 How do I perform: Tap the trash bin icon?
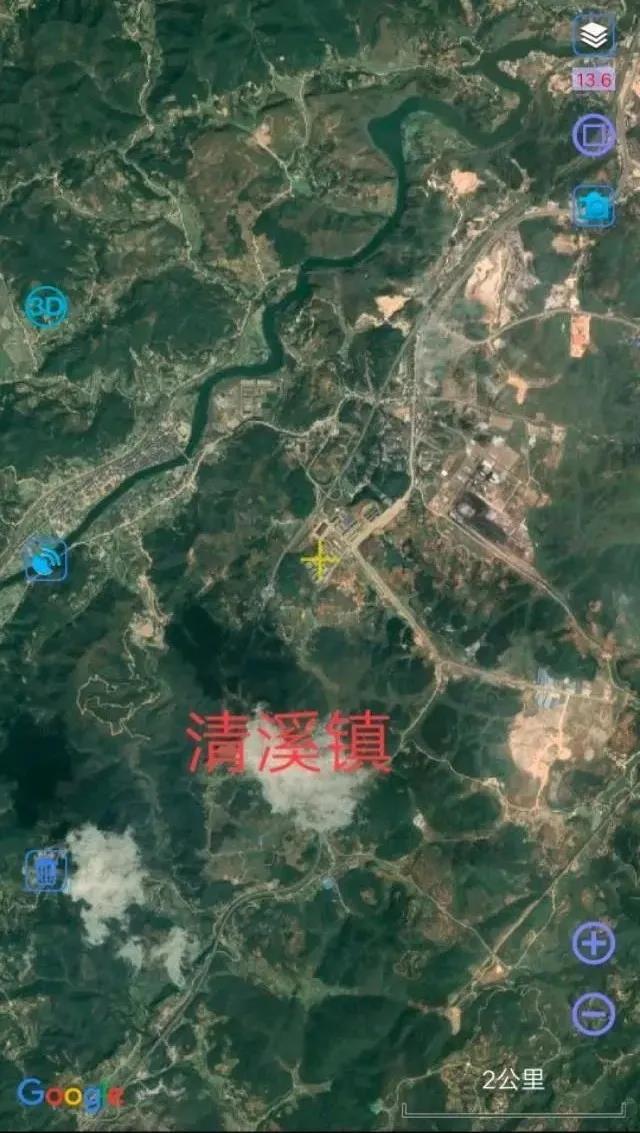(x=46, y=871)
